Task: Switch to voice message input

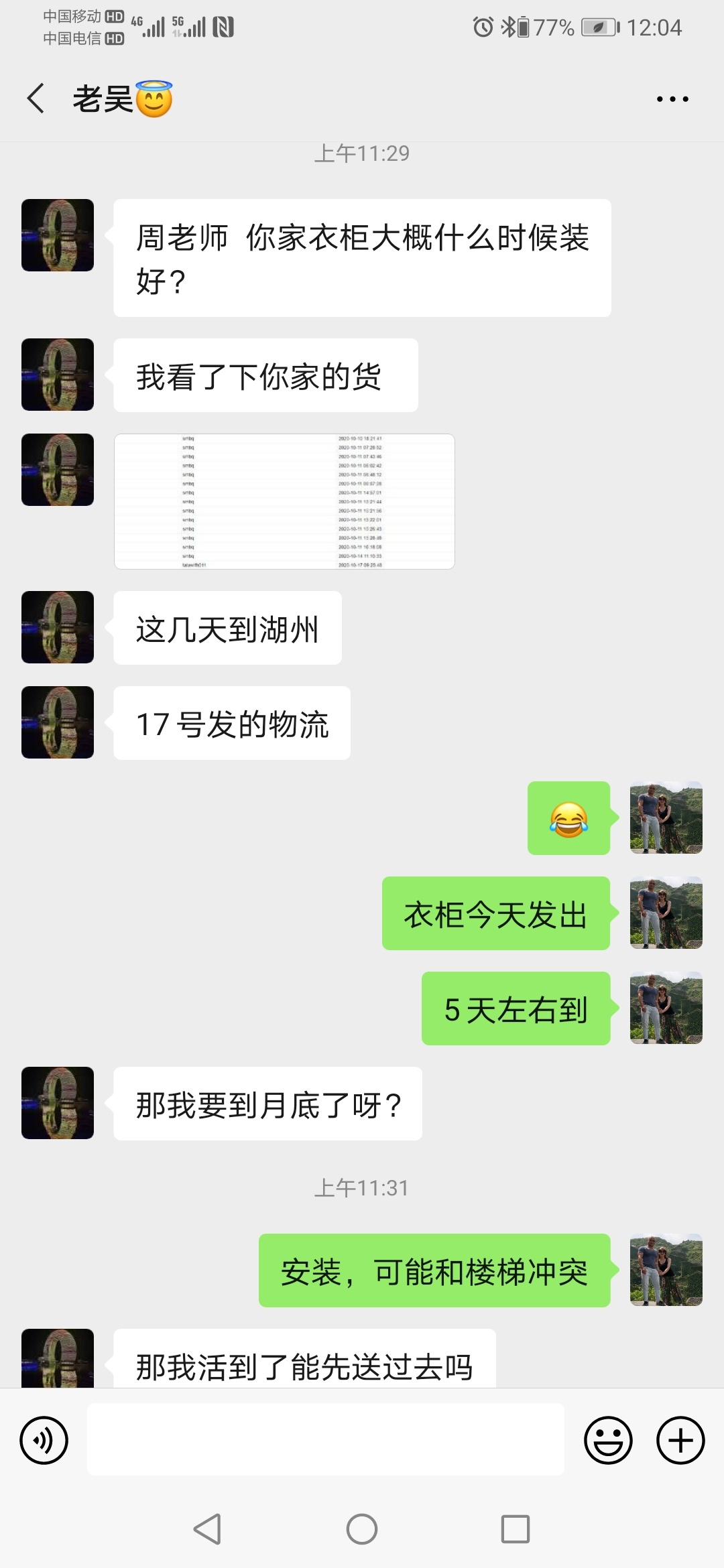Action: [44, 1440]
